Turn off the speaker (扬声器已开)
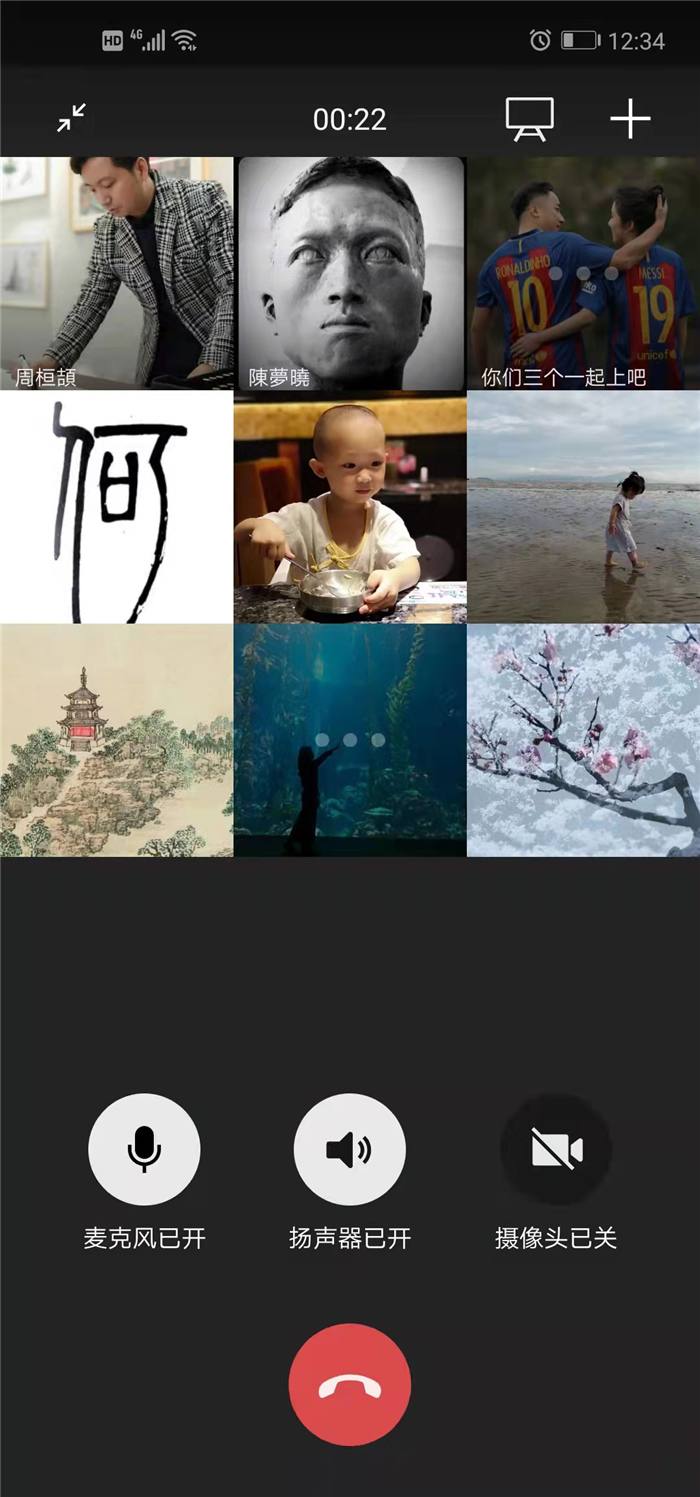The height and width of the screenshot is (1497, 700). (x=349, y=1149)
